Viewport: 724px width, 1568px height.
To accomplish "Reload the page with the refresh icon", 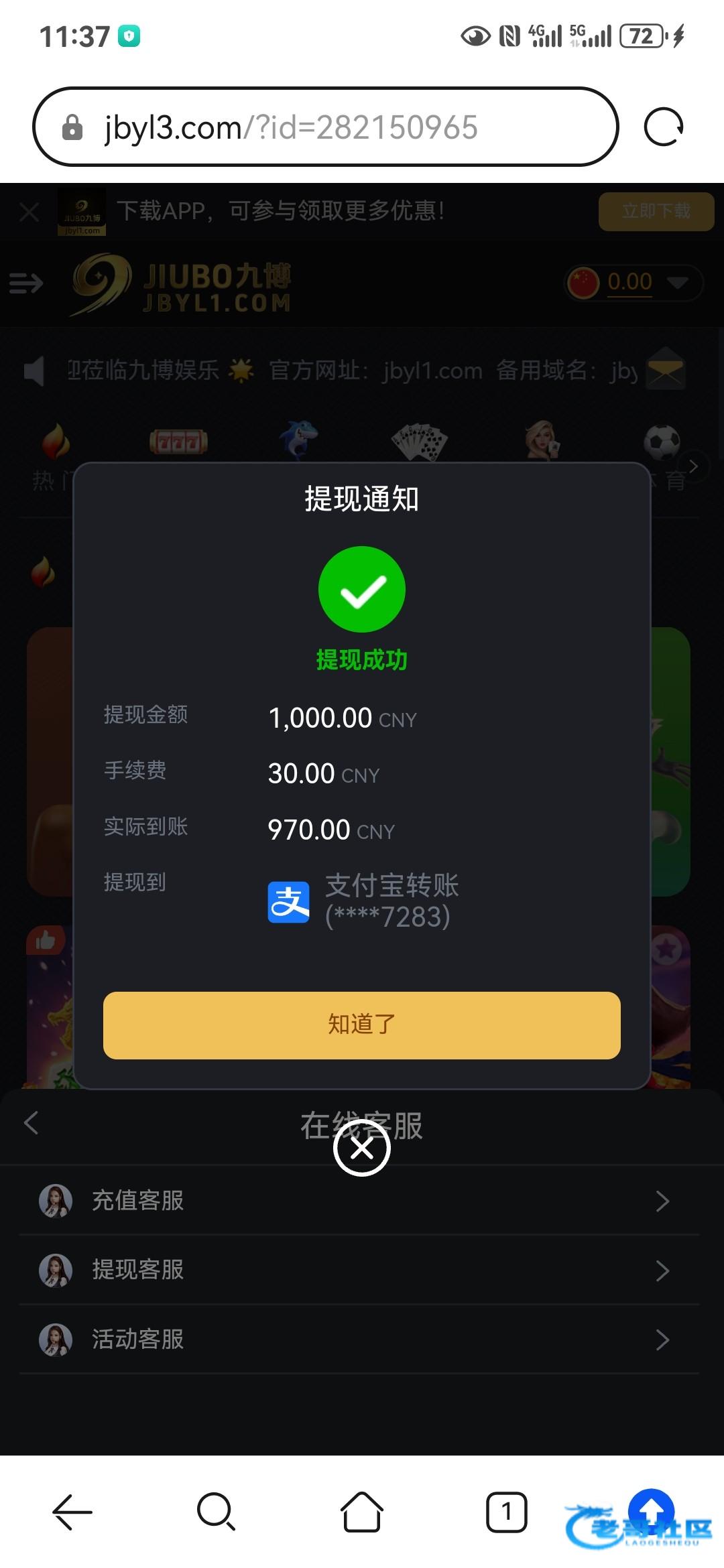I will (x=662, y=127).
